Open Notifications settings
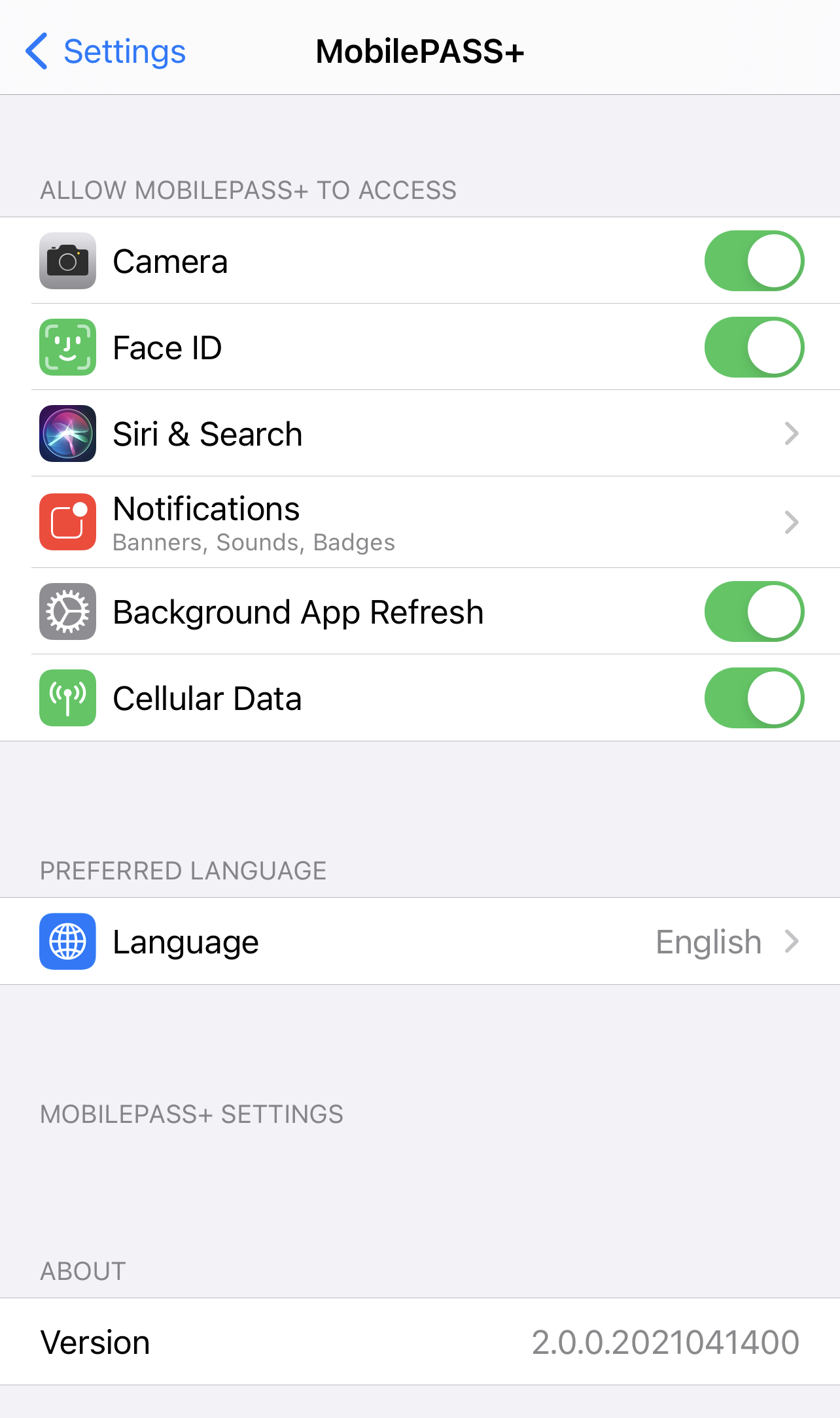This screenshot has height=1418, width=840. coord(419,522)
